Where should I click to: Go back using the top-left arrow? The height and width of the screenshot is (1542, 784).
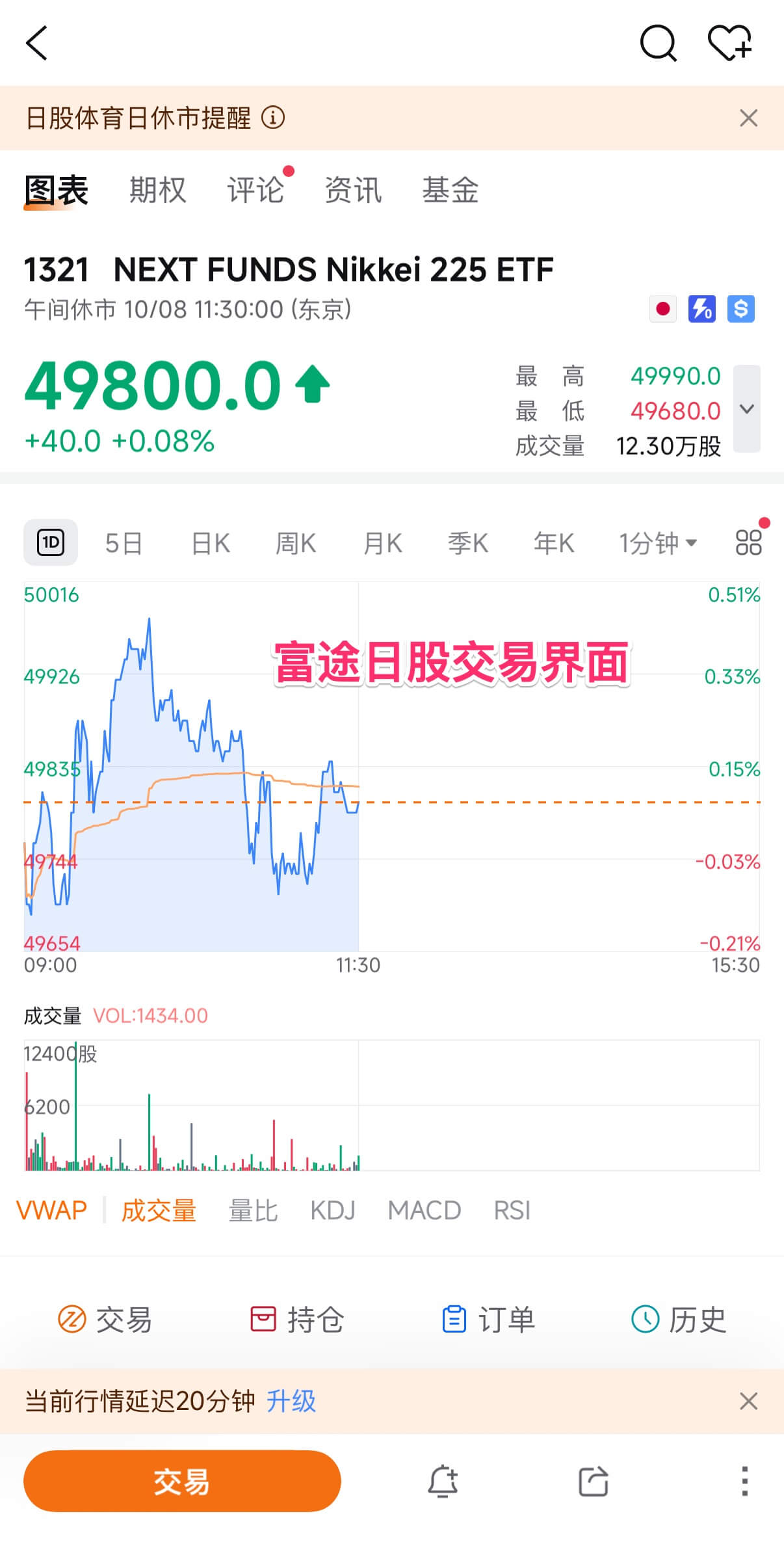coord(37,44)
